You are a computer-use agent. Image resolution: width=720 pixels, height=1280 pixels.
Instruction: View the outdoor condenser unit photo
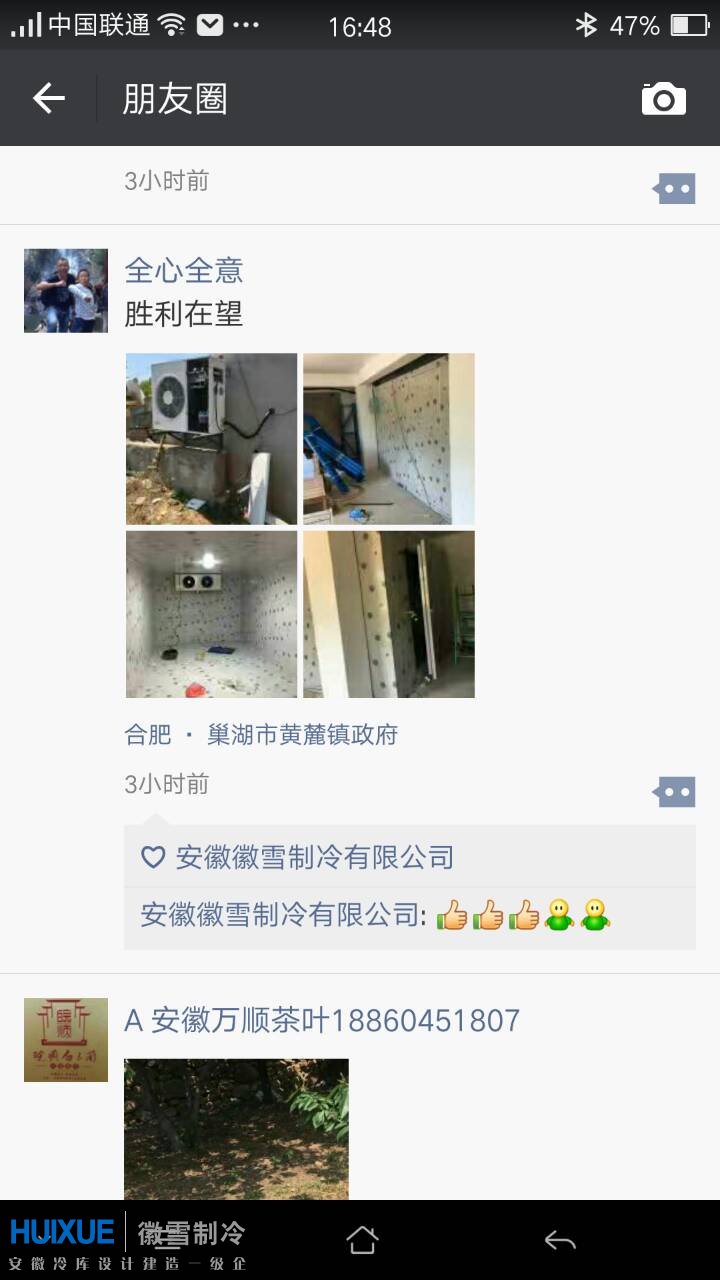(211, 438)
